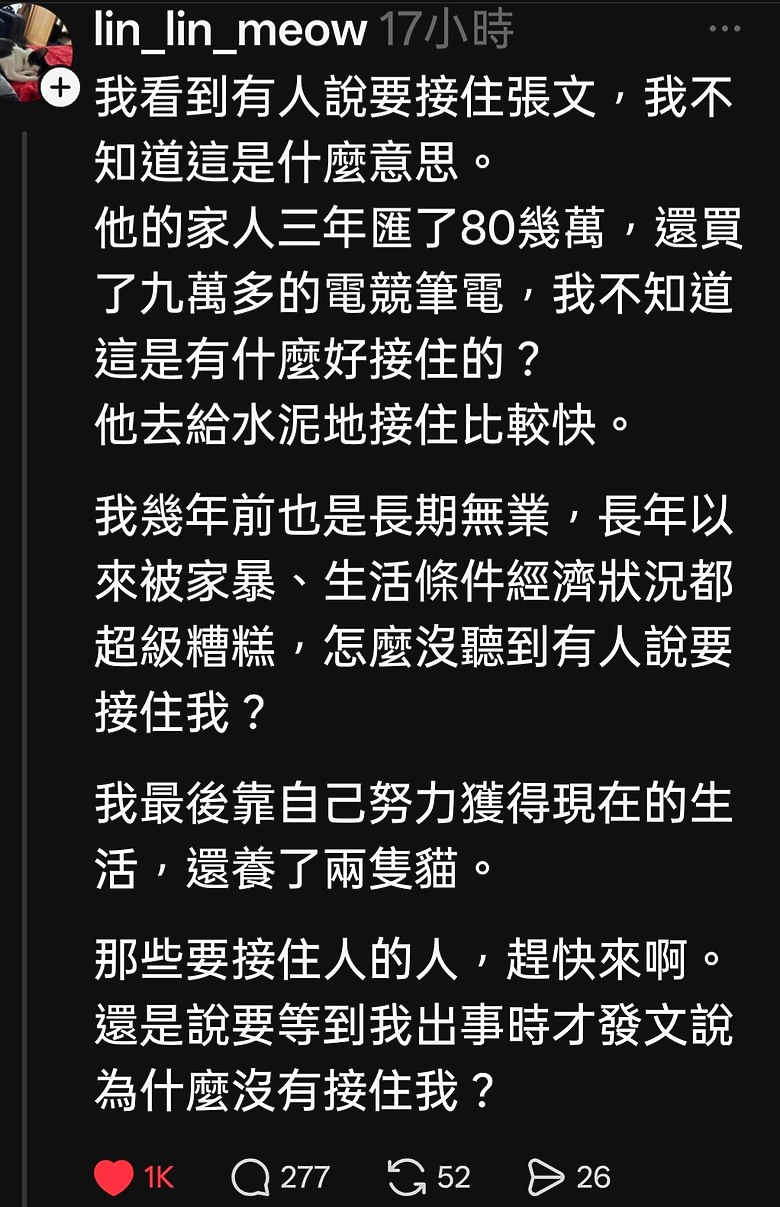
Task: Tap the plus follow button on avatar
Action: click(x=61, y=88)
